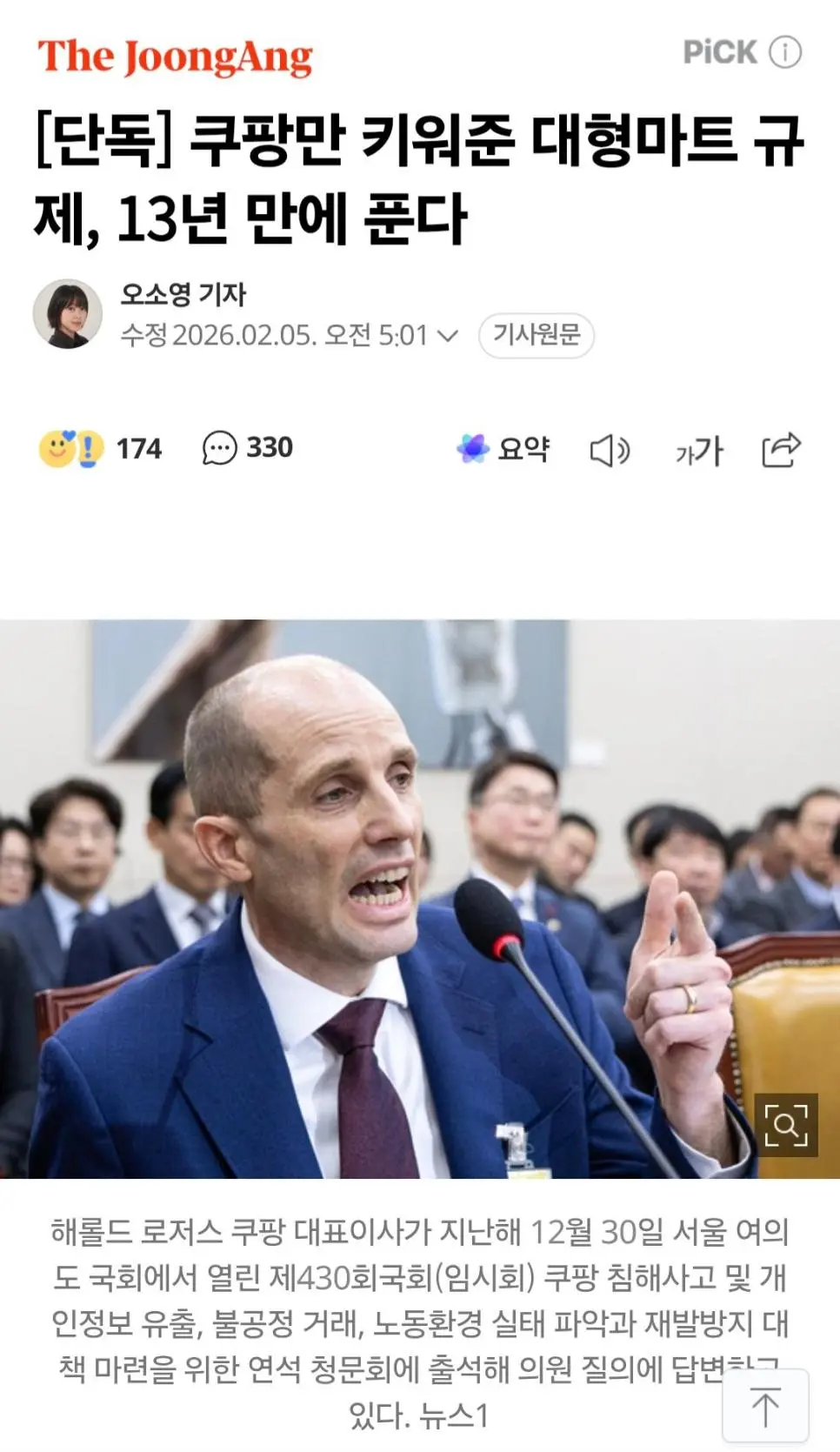Open the PICK info icon
Viewport: 840px width, 1452px height.
pos(785,52)
